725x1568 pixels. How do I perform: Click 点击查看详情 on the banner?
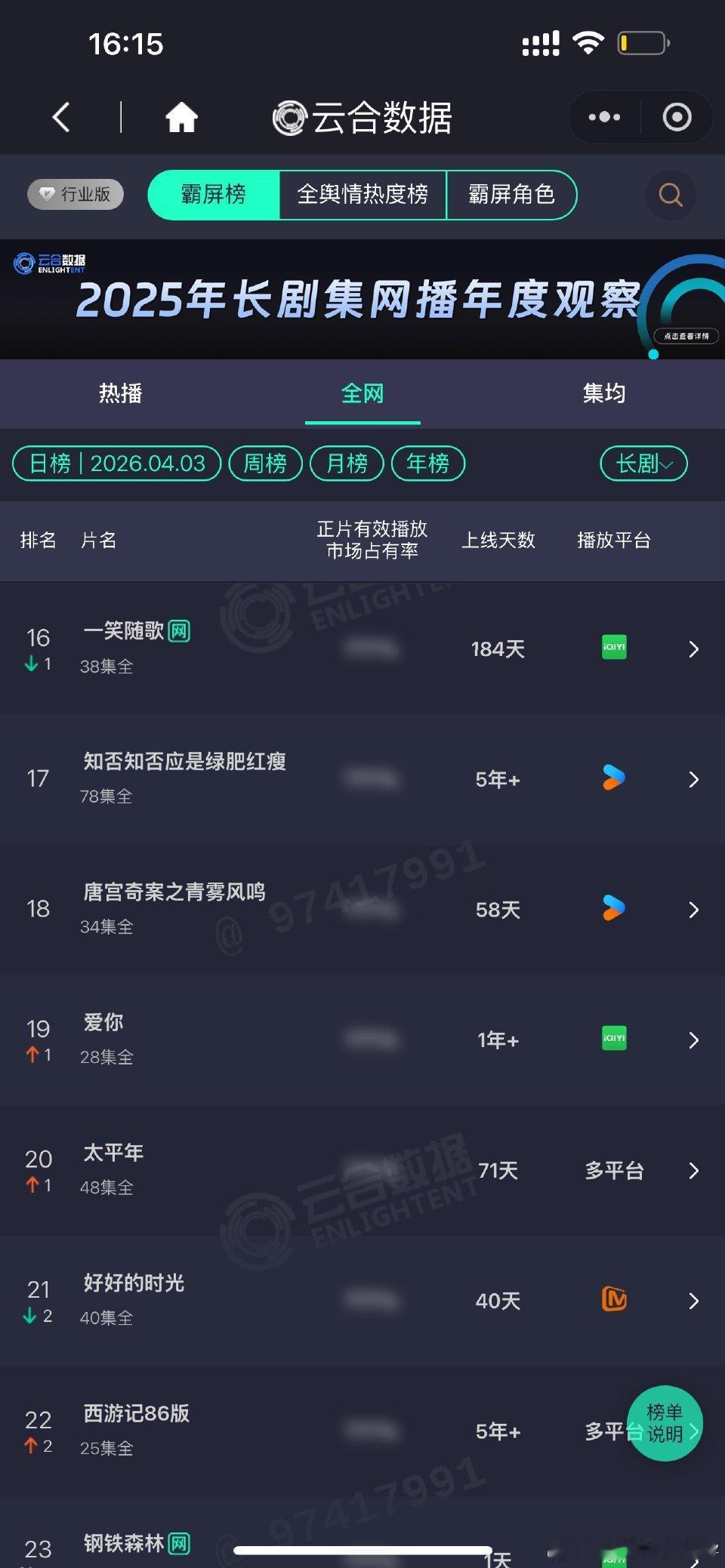(x=686, y=336)
